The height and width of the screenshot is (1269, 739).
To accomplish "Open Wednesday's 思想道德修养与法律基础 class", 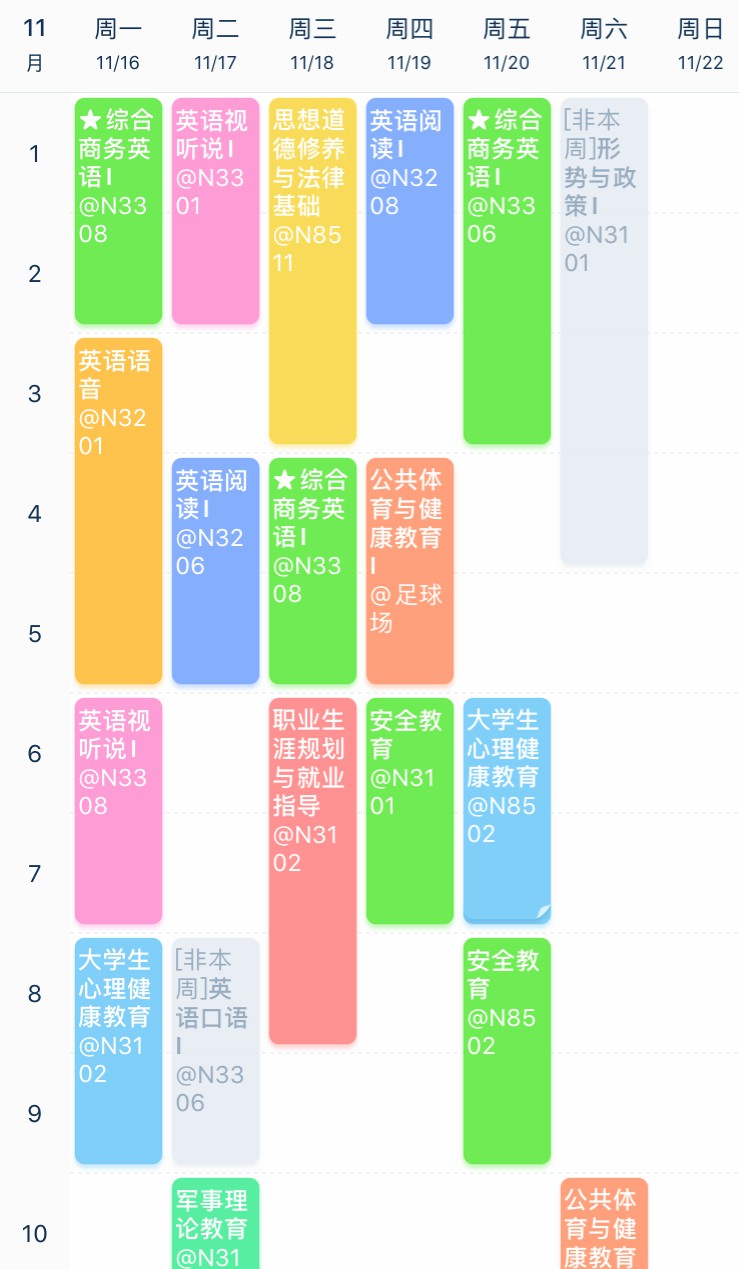I will 312,271.
